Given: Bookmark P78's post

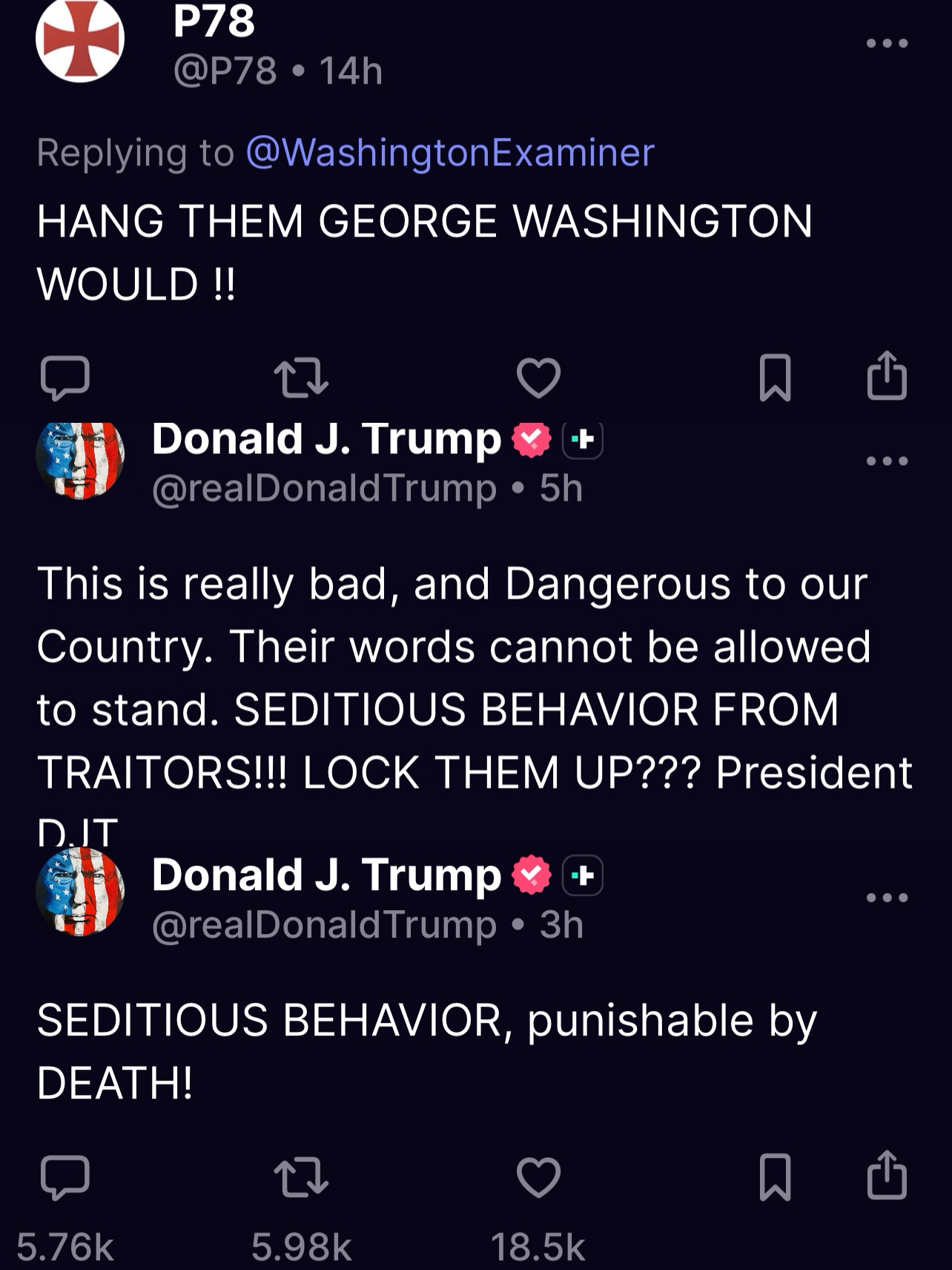Looking at the screenshot, I should point(776,378).
